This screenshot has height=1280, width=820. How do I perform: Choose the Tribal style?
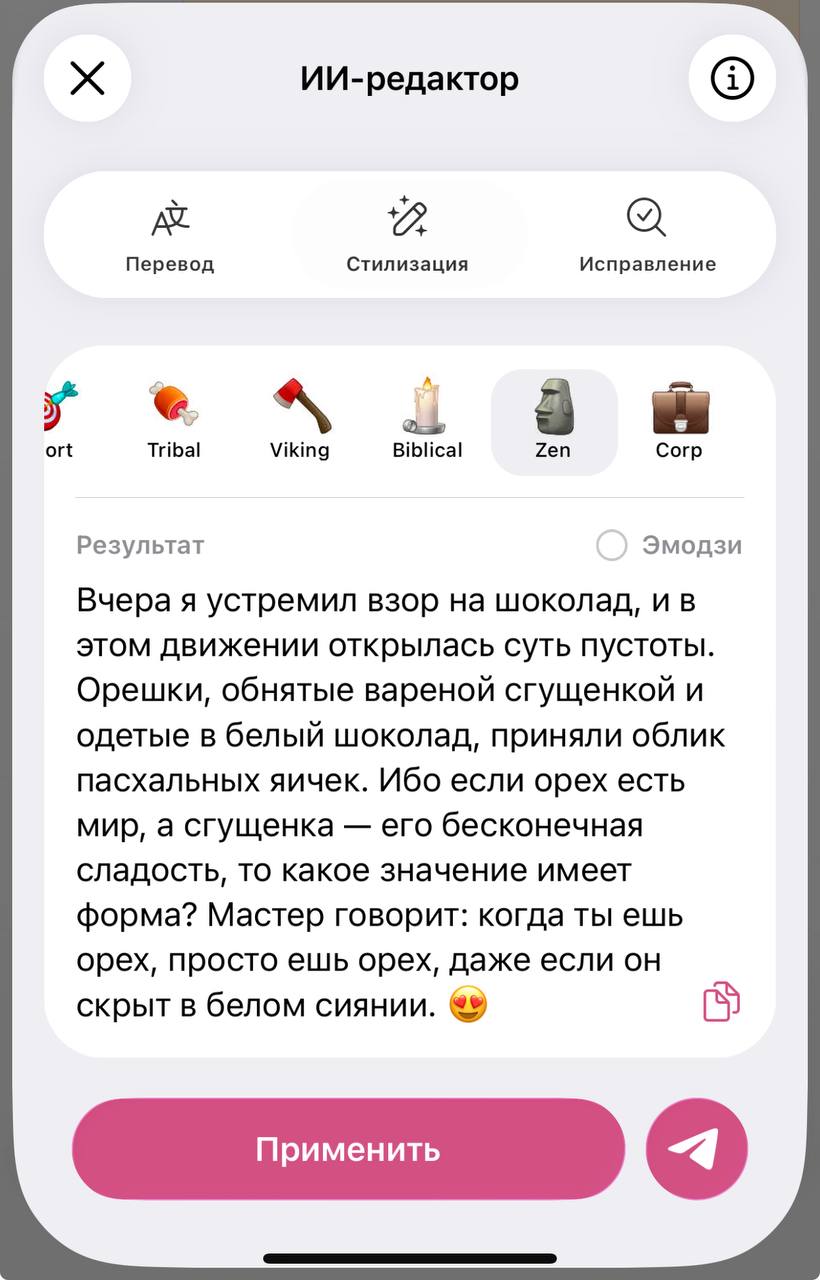[174, 420]
